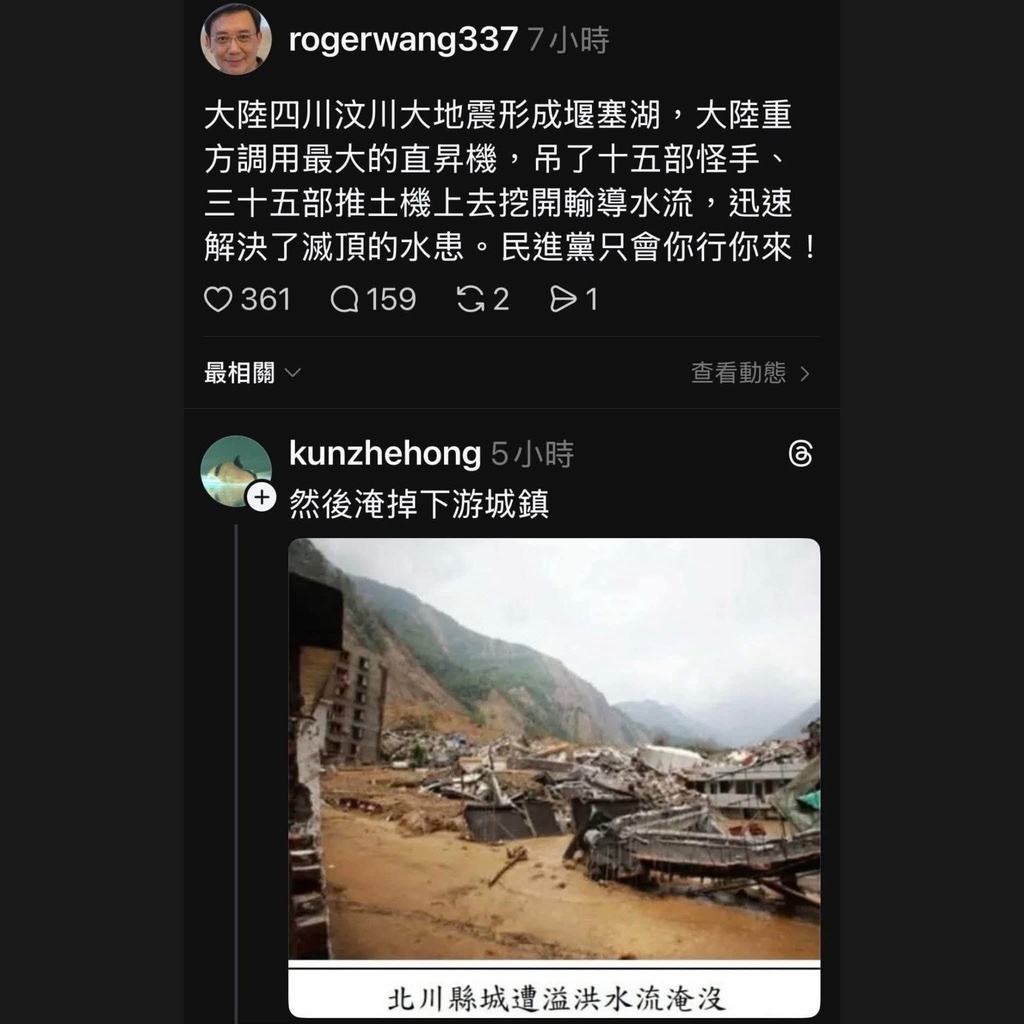This screenshot has width=1024, height=1024.
Task: Expand the 最相關 reply sorting dropdown
Action: (x=252, y=373)
